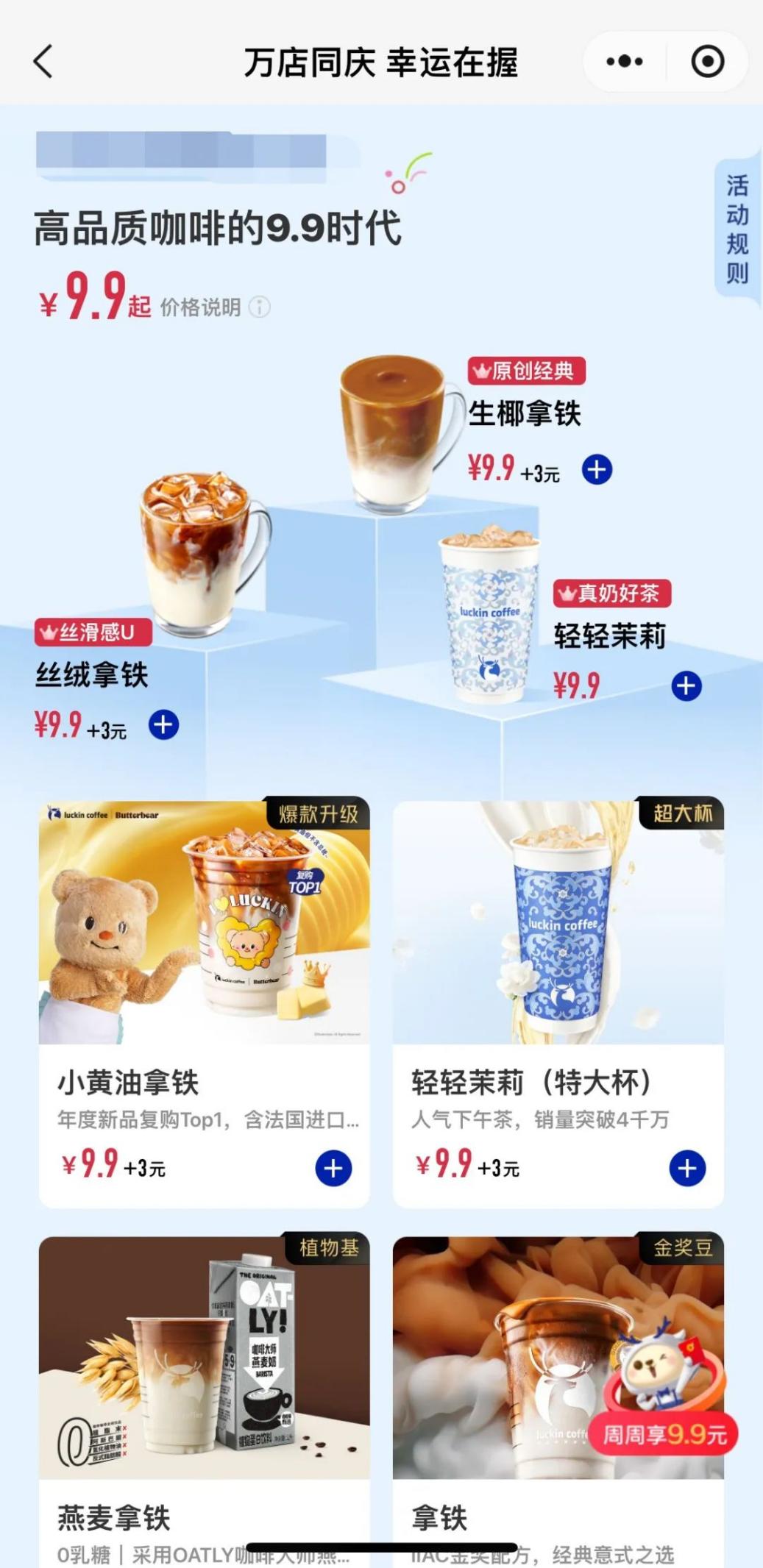Add 轻轻茉莉 using its plus icon
763x1568 pixels.
(686, 684)
